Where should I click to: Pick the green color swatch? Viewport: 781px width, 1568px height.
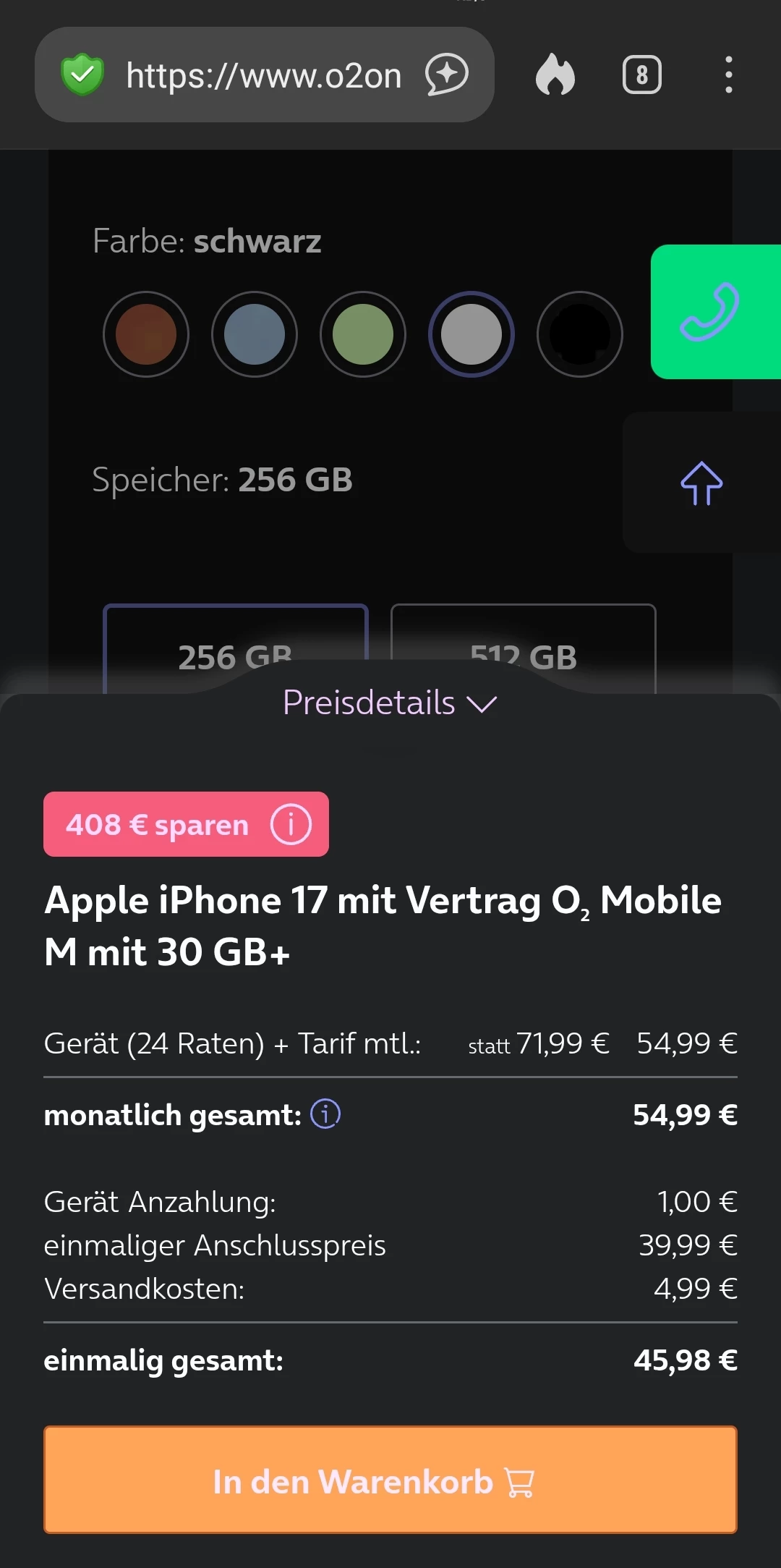click(x=363, y=334)
